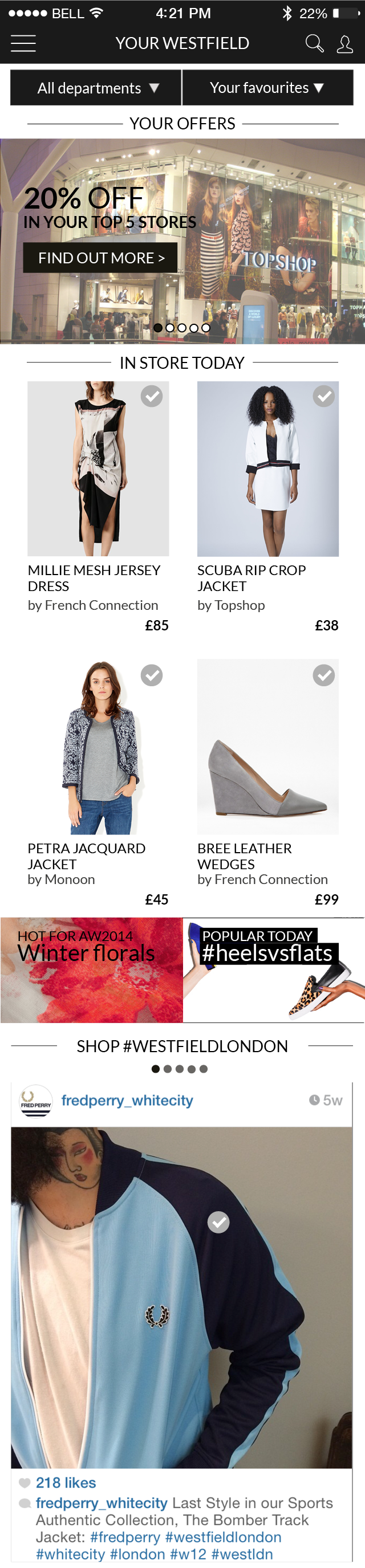This screenshot has width=365, height=1568.
Task: Tap the Find Out More button
Action: 100,258
